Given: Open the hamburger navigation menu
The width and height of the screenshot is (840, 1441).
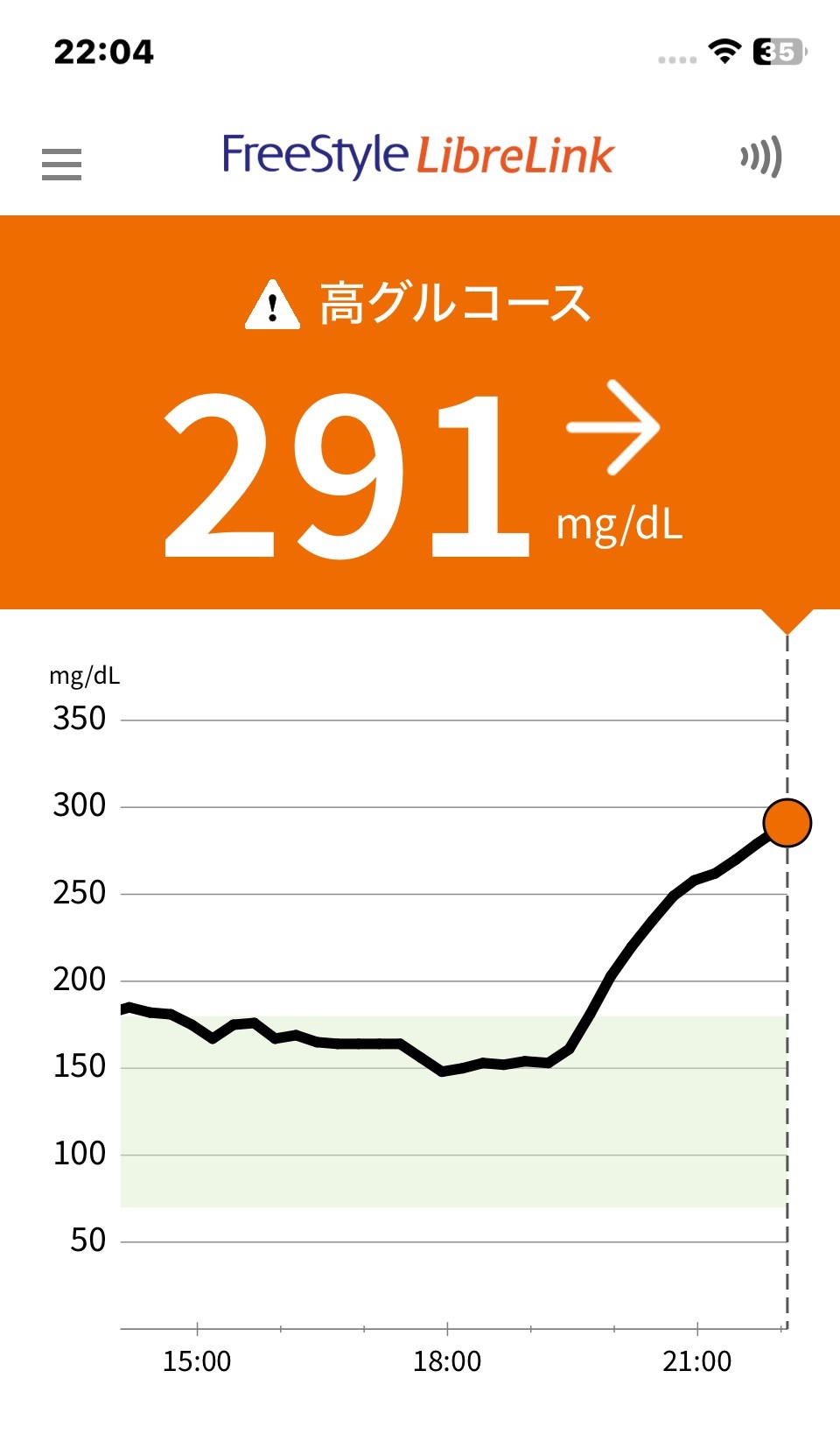Looking at the screenshot, I should point(61,164).
